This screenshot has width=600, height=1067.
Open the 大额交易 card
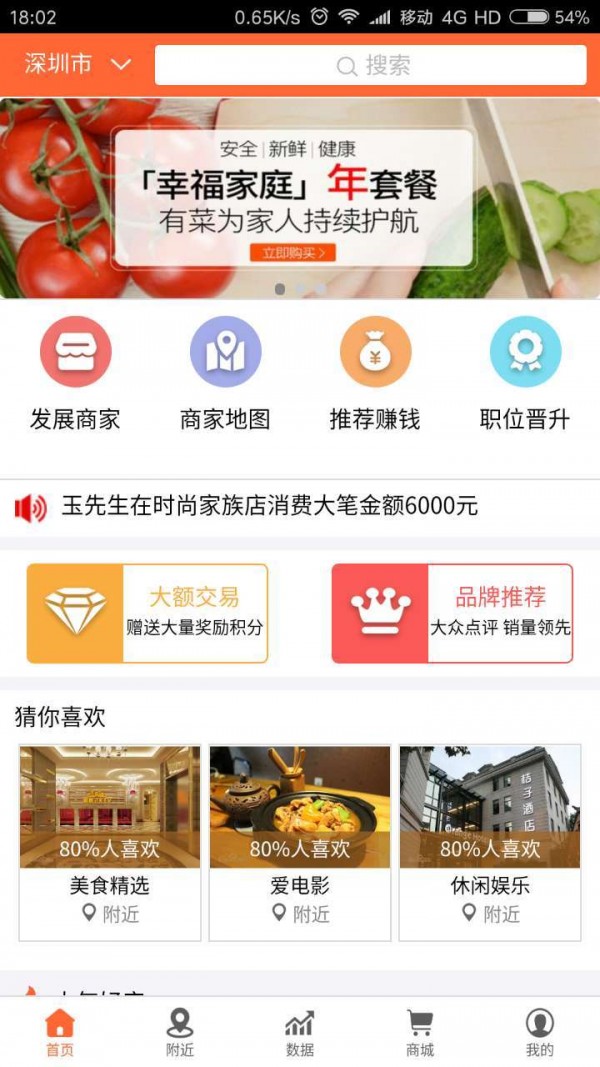pyautogui.click(x=147, y=613)
